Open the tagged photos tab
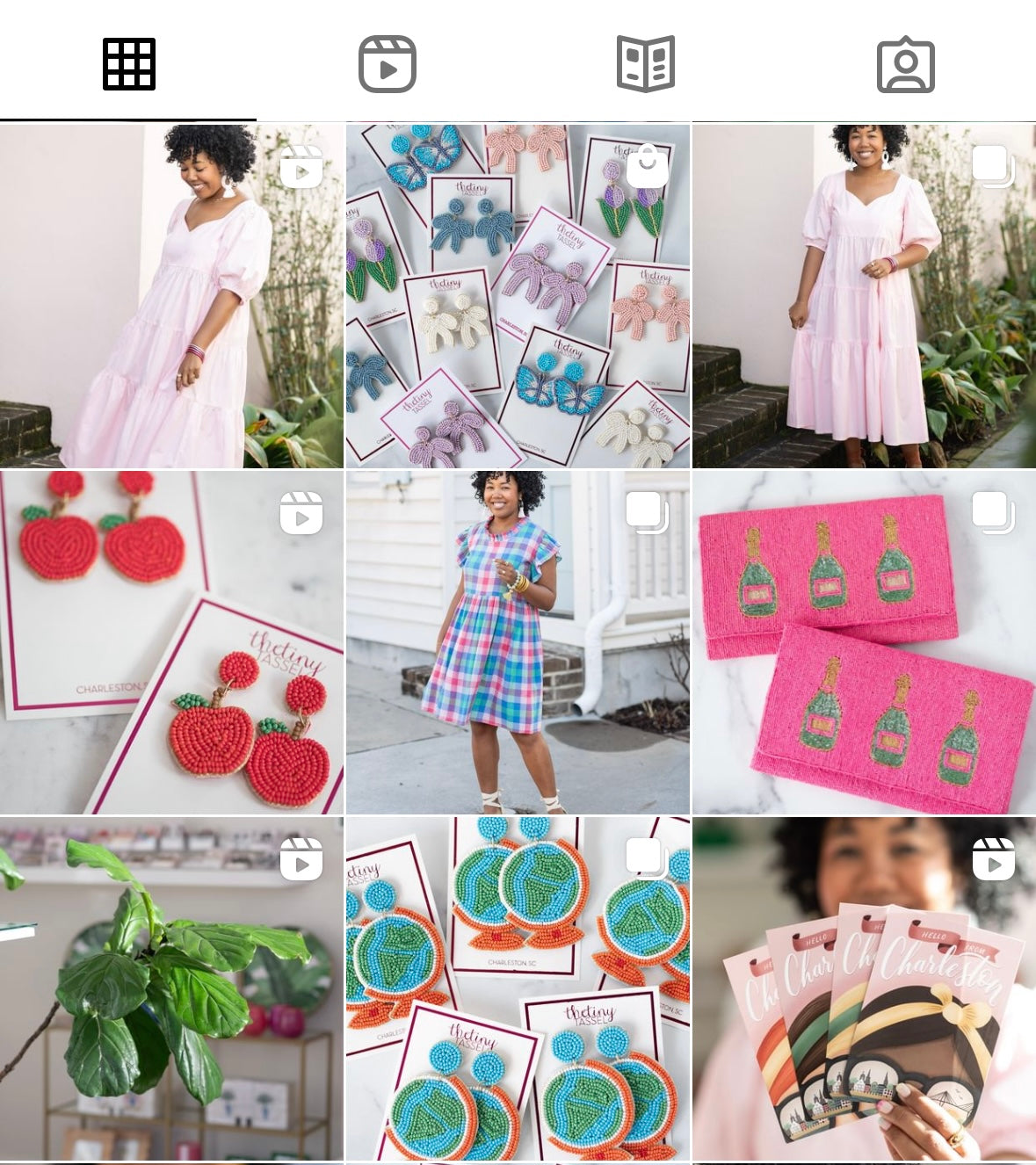Image resolution: width=1036 pixels, height=1165 pixels. [905, 64]
